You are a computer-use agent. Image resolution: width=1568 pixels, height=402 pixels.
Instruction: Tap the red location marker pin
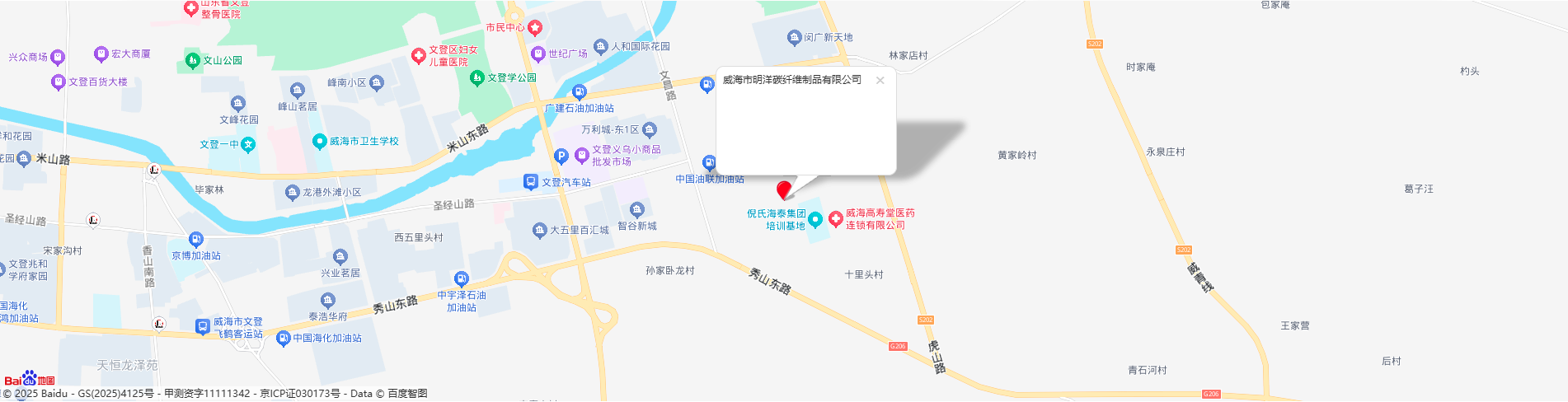click(784, 190)
